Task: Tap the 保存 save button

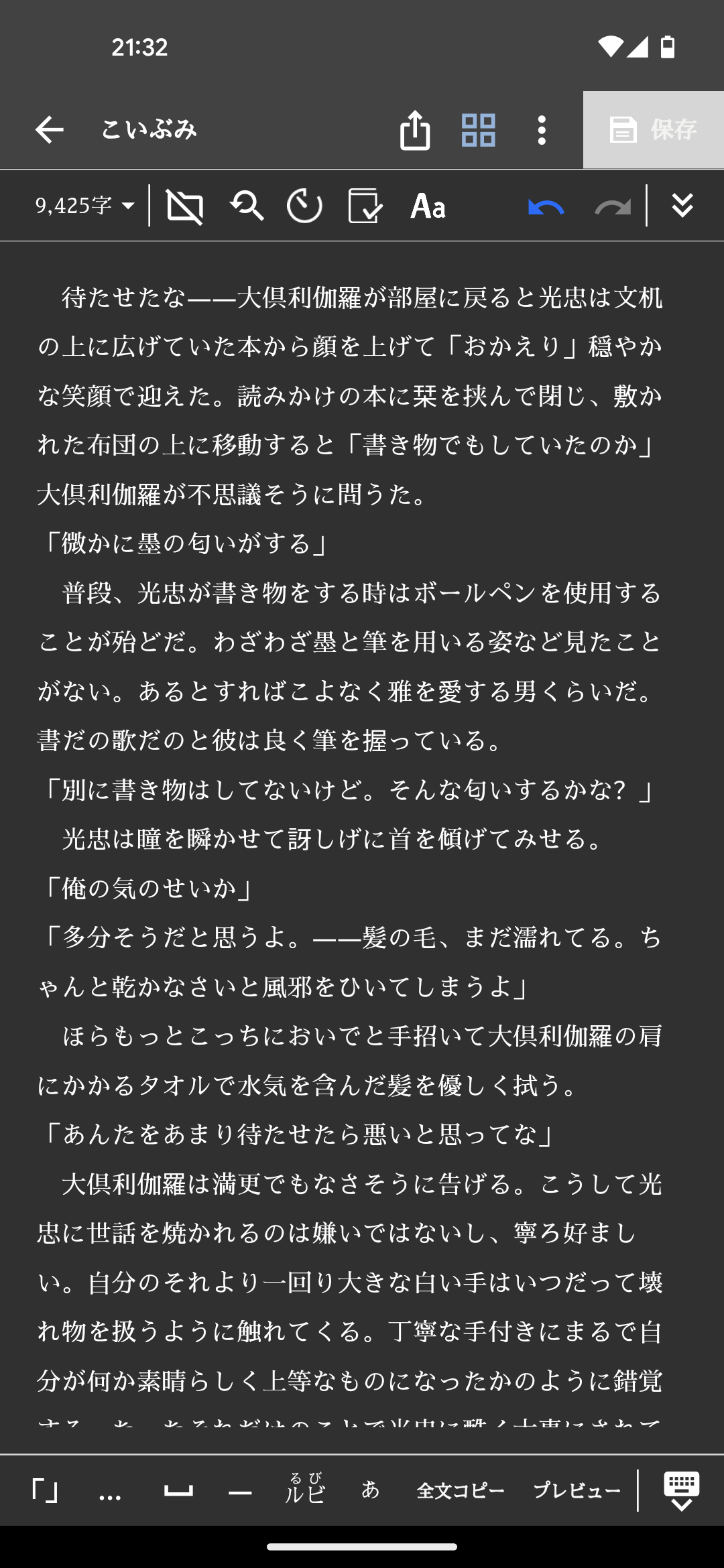Action: [x=653, y=129]
